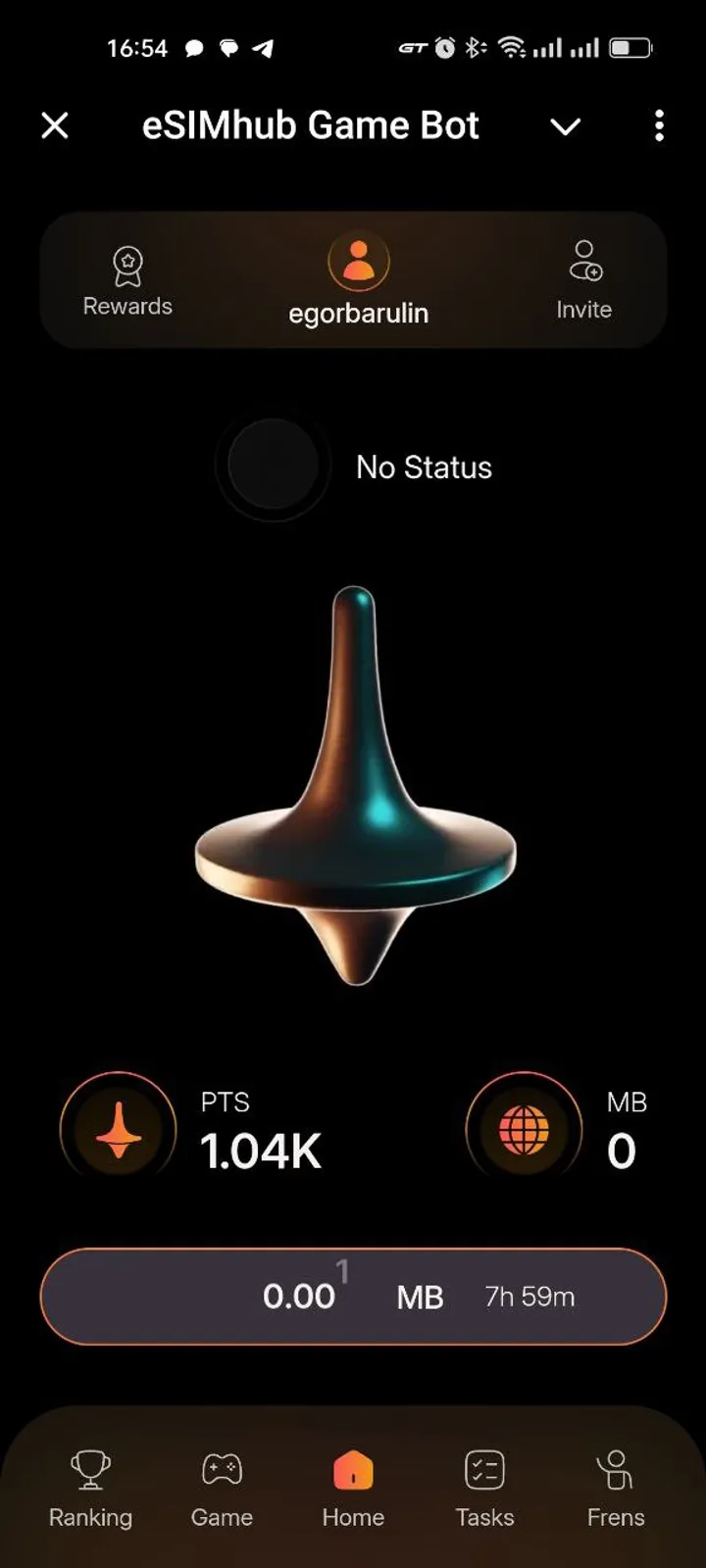The width and height of the screenshot is (706, 1568).
Task: Tap the Home icon in bottom bar
Action: (352, 1467)
